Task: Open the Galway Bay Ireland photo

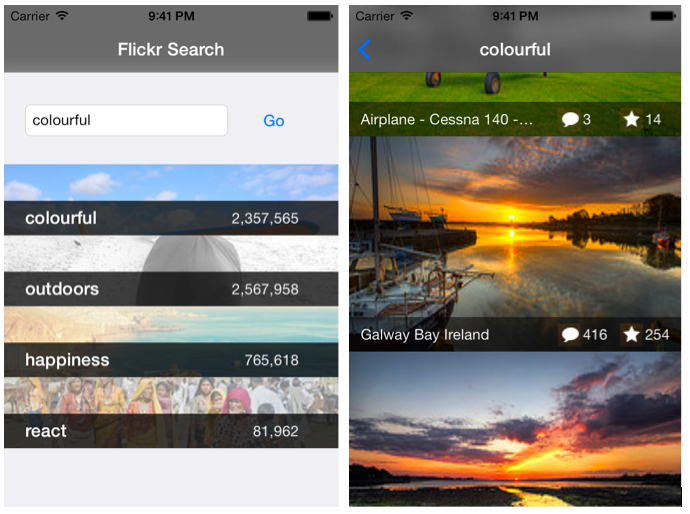Action: coord(514,240)
